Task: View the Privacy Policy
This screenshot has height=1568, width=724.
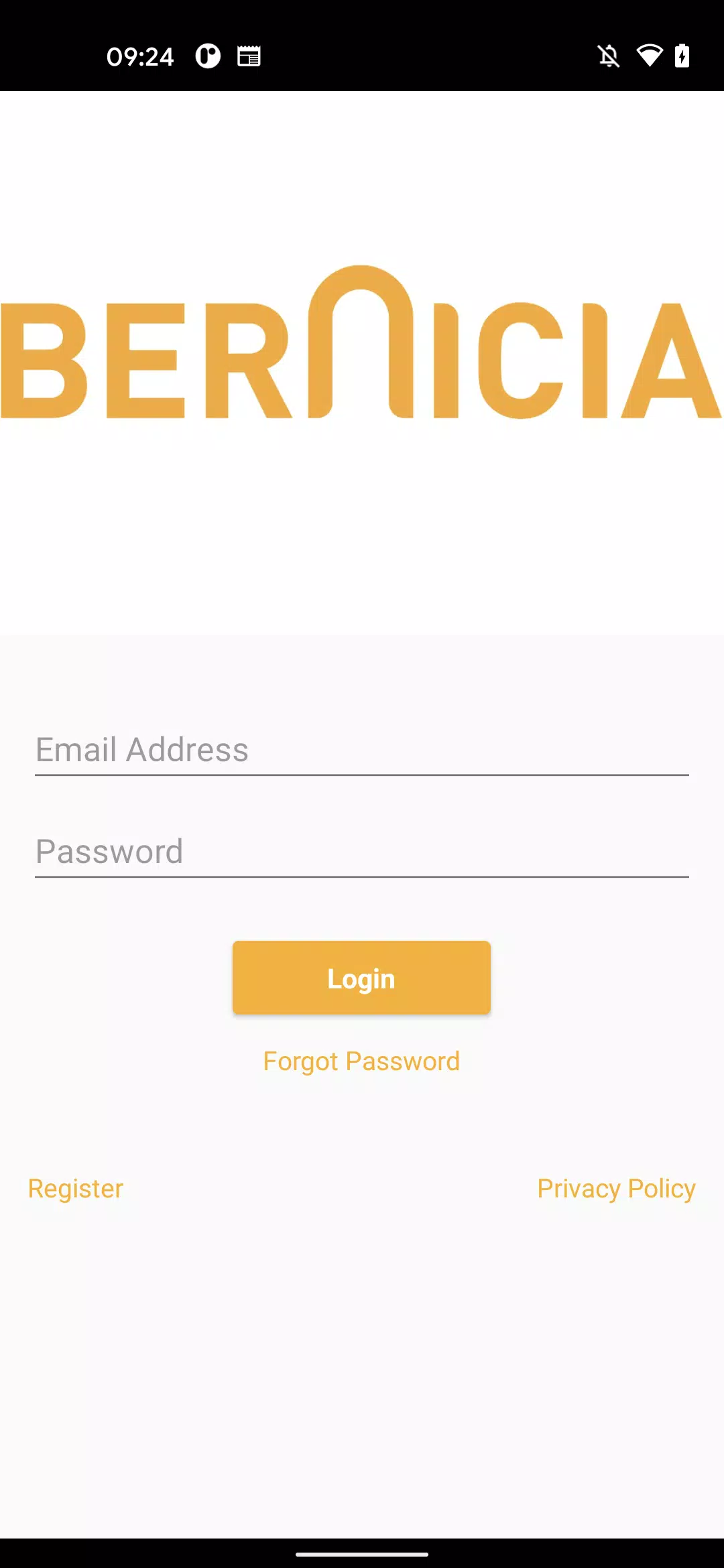Action: click(x=616, y=1189)
